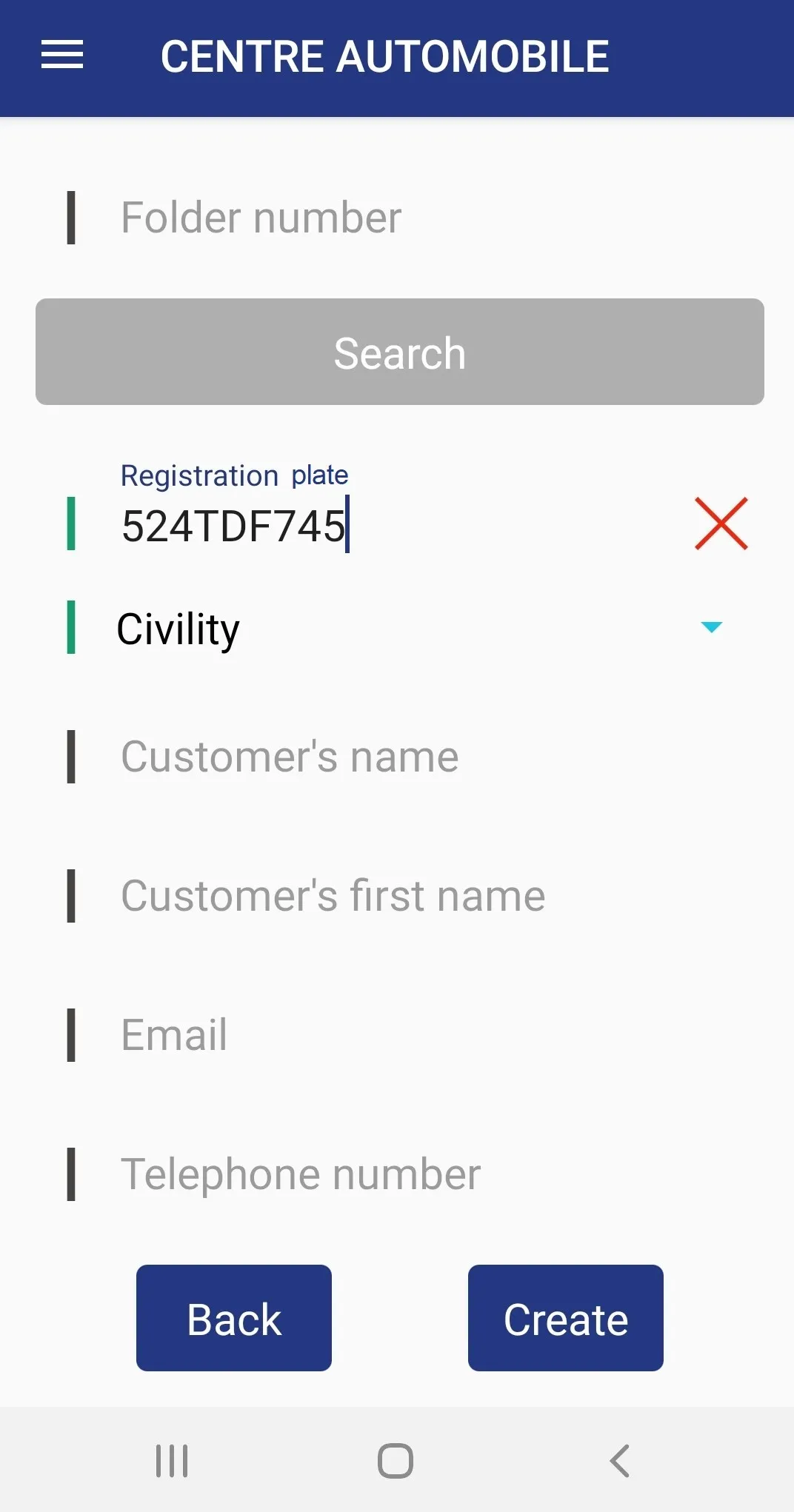Open the hamburger drawer menu
Screen dimensions: 794x1512
62,56
